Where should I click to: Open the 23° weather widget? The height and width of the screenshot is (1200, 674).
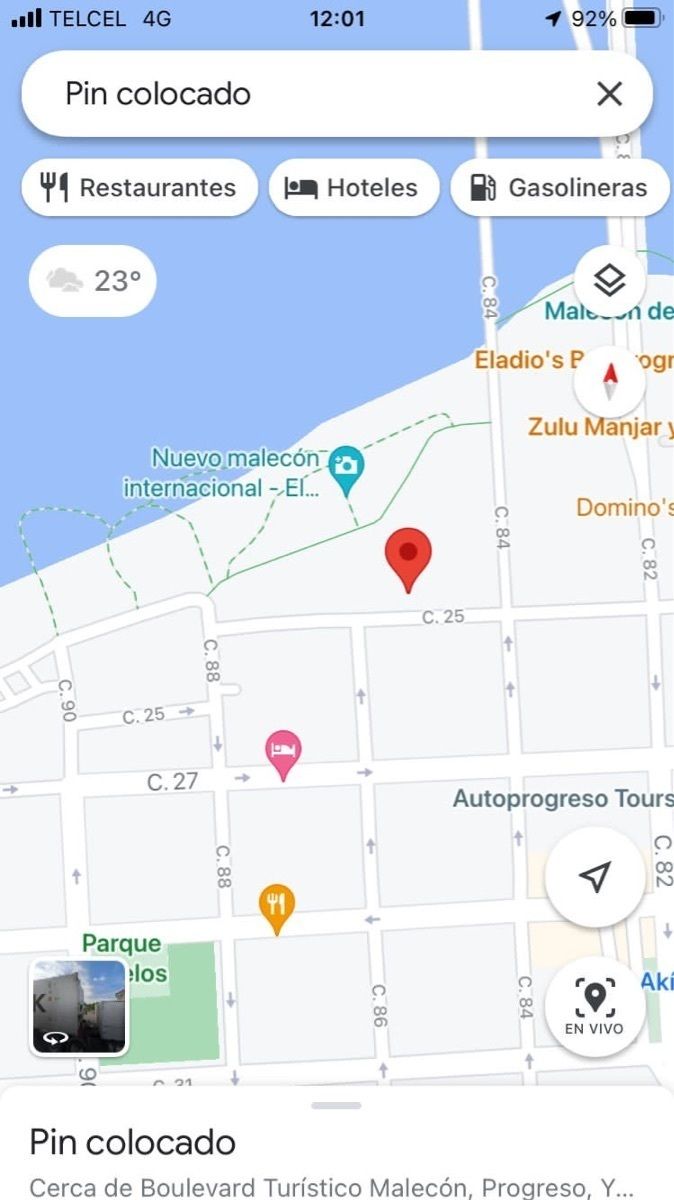[93, 281]
